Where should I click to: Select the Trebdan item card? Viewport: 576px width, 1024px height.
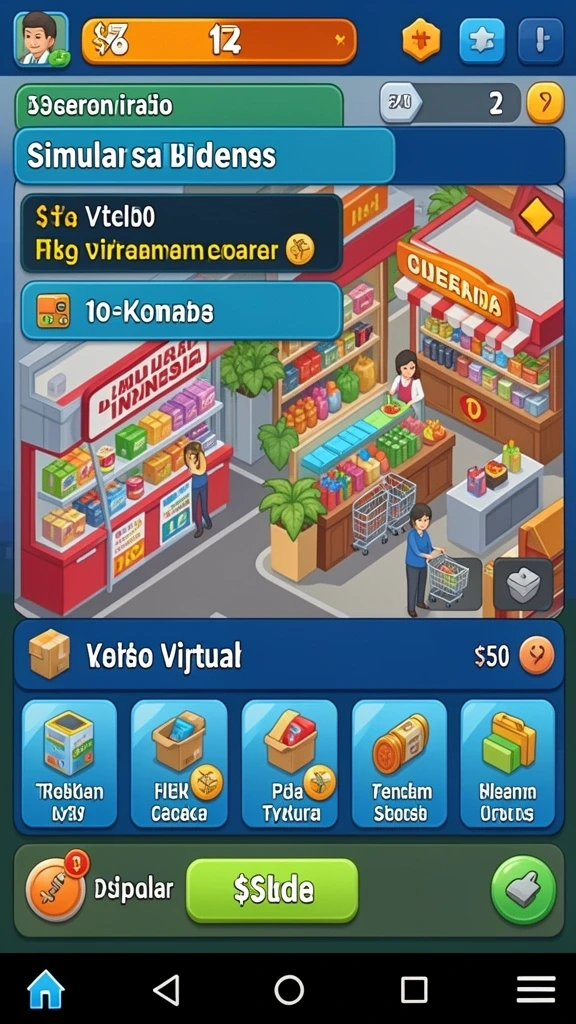tap(69, 763)
